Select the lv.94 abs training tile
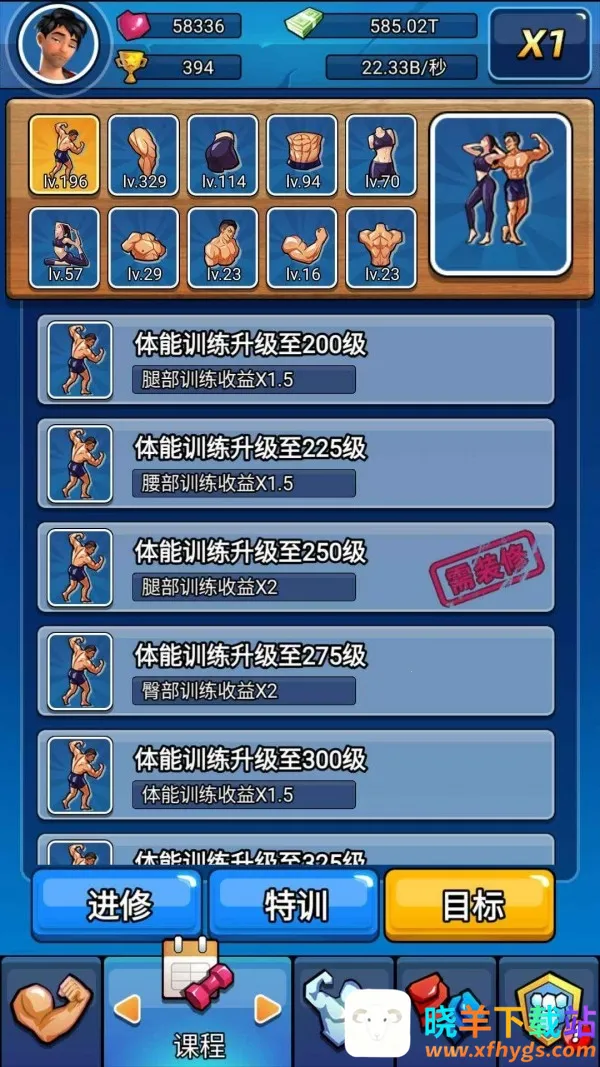This screenshot has width=600, height=1067. click(302, 154)
